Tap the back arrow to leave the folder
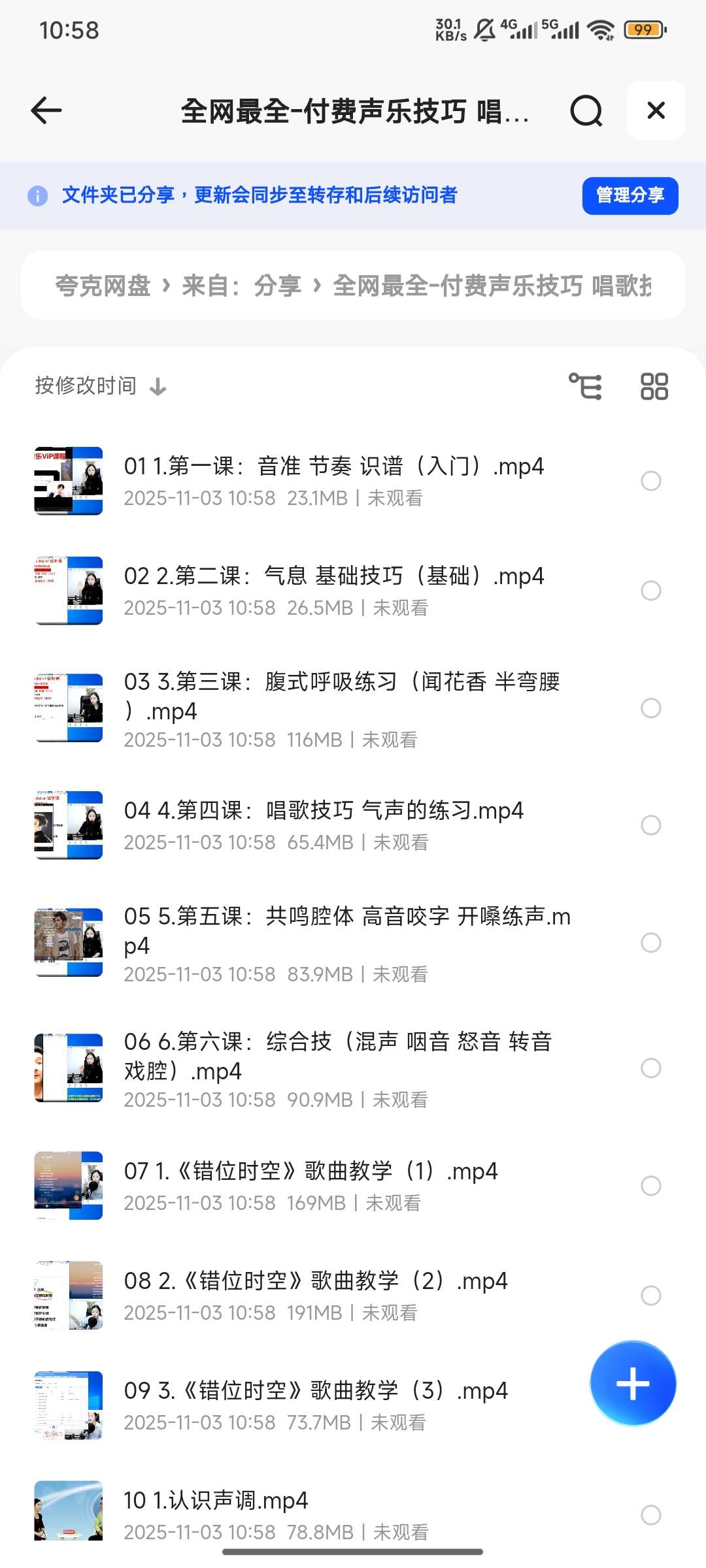This screenshot has width=706, height=1568. click(x=44, y=111)
